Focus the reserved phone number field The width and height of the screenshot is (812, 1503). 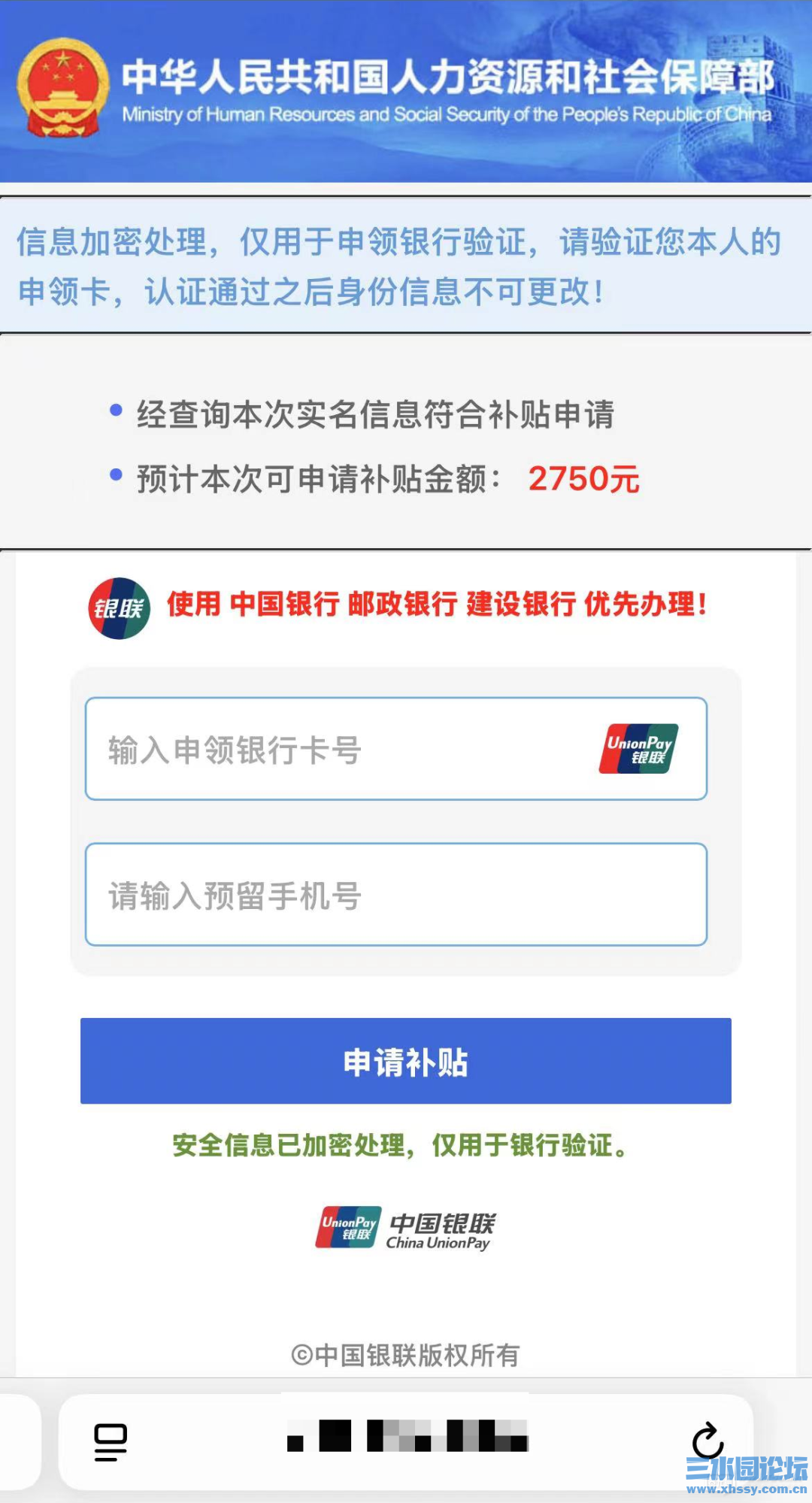pos(395,895)
